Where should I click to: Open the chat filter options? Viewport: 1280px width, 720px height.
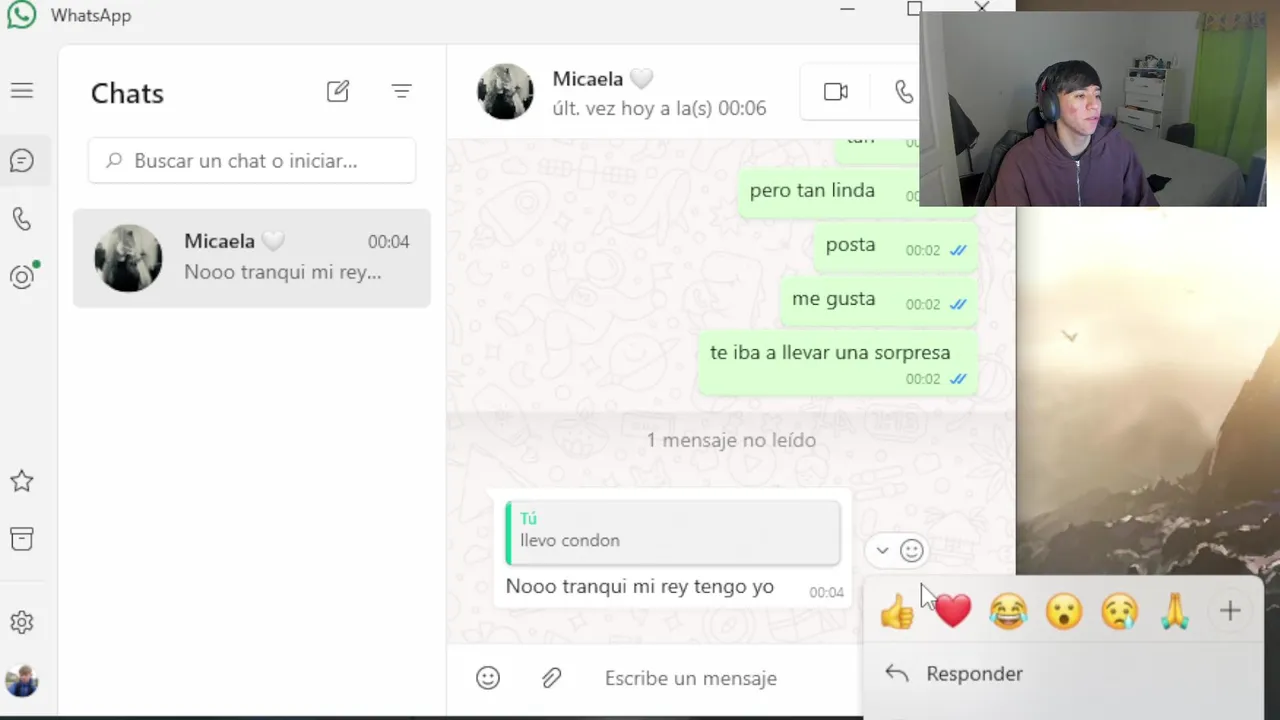(x=401, y=92)
